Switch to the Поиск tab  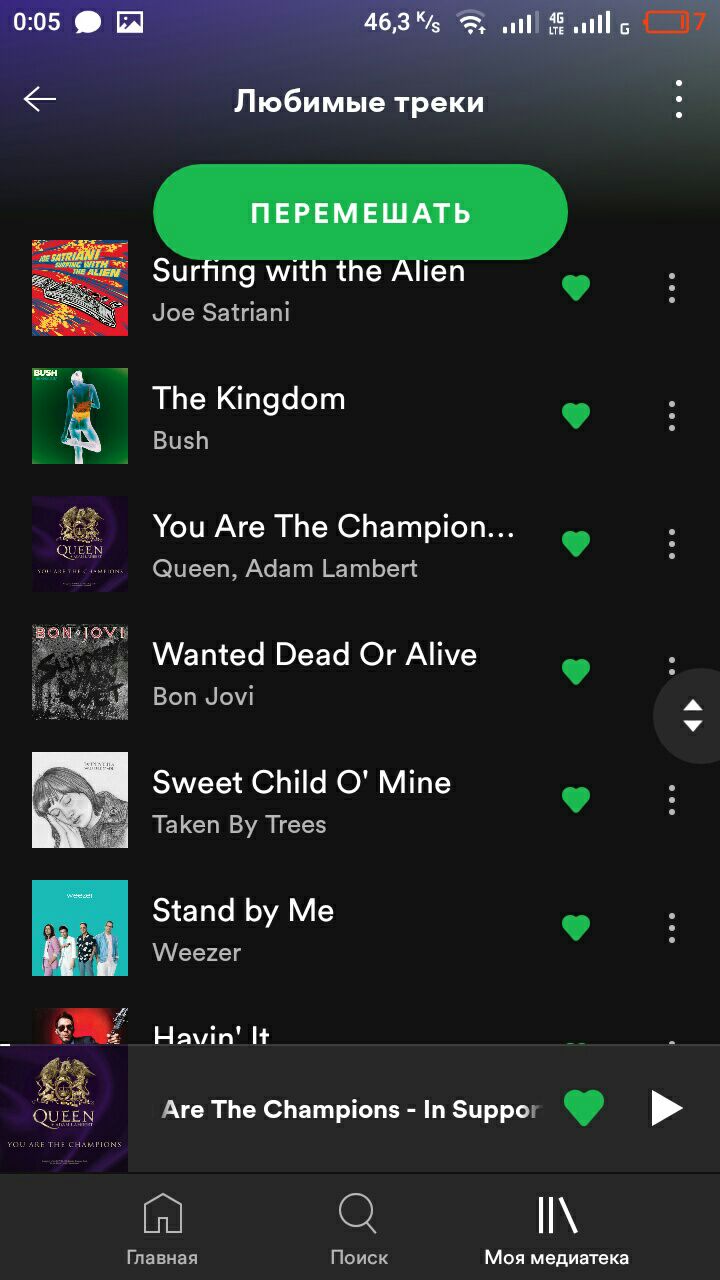click(359, 1229)
